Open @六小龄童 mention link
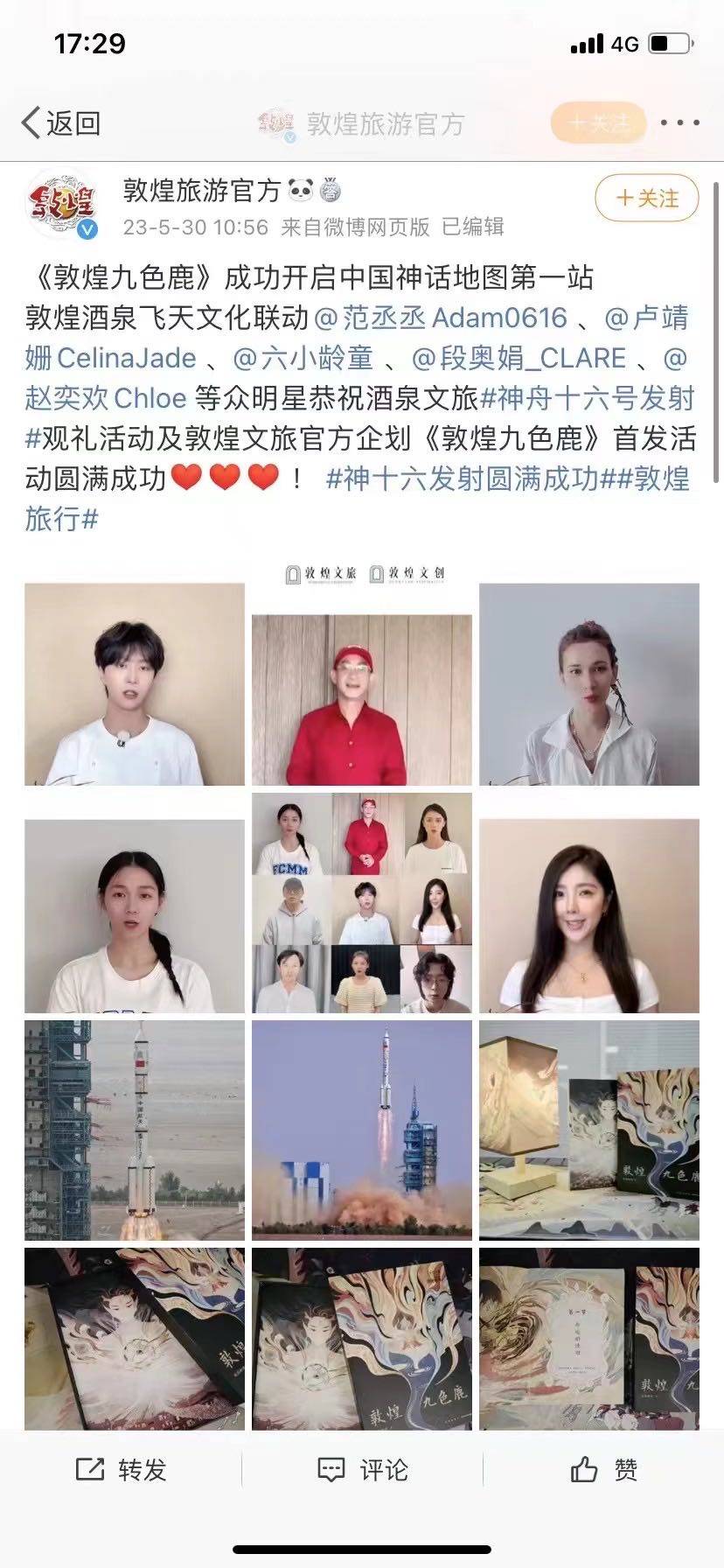The image size is (724, 1568). [x=303, y=358]
